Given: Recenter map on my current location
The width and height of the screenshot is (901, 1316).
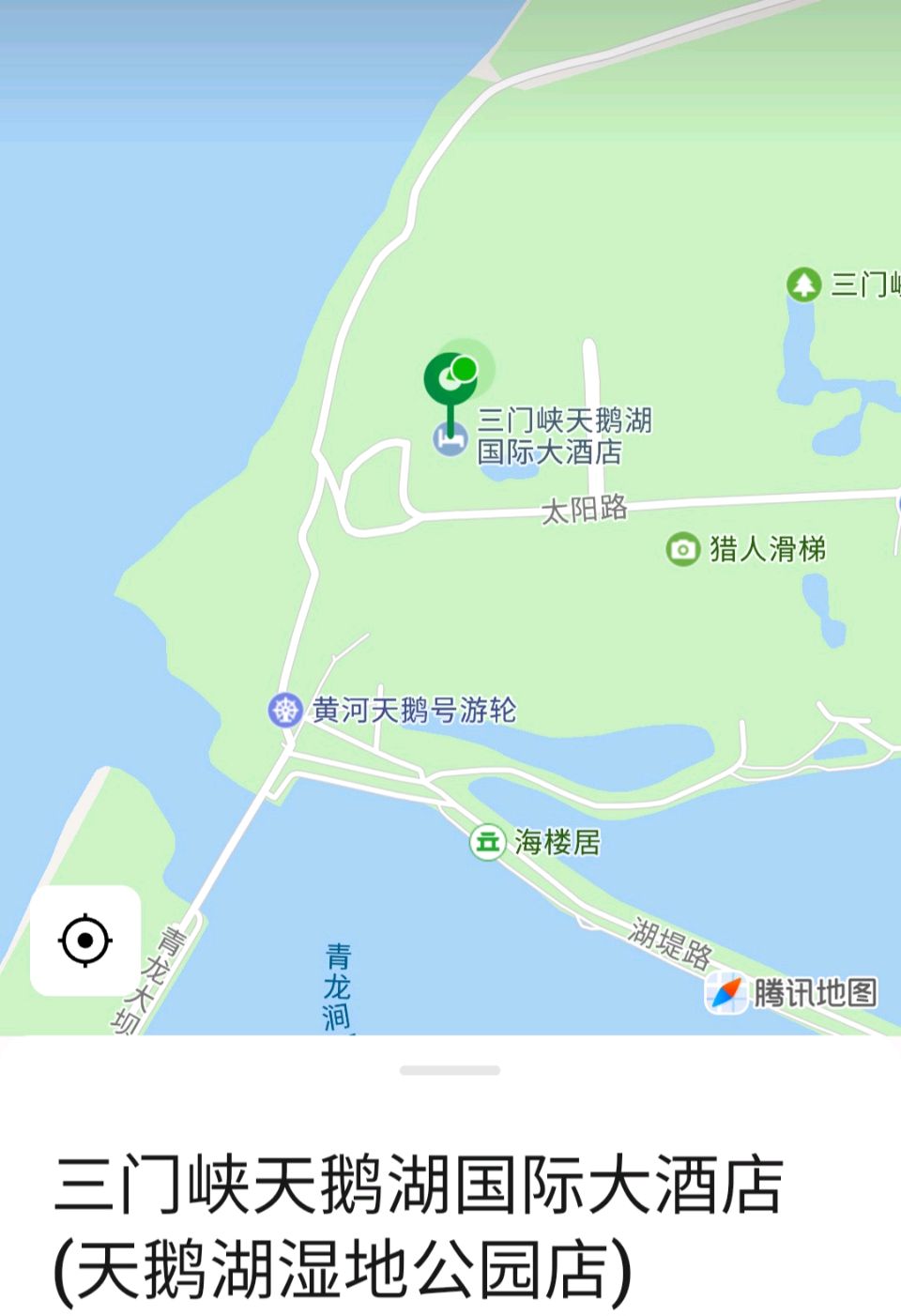Looking at the screenshot, I should click(x=85, y=940).
